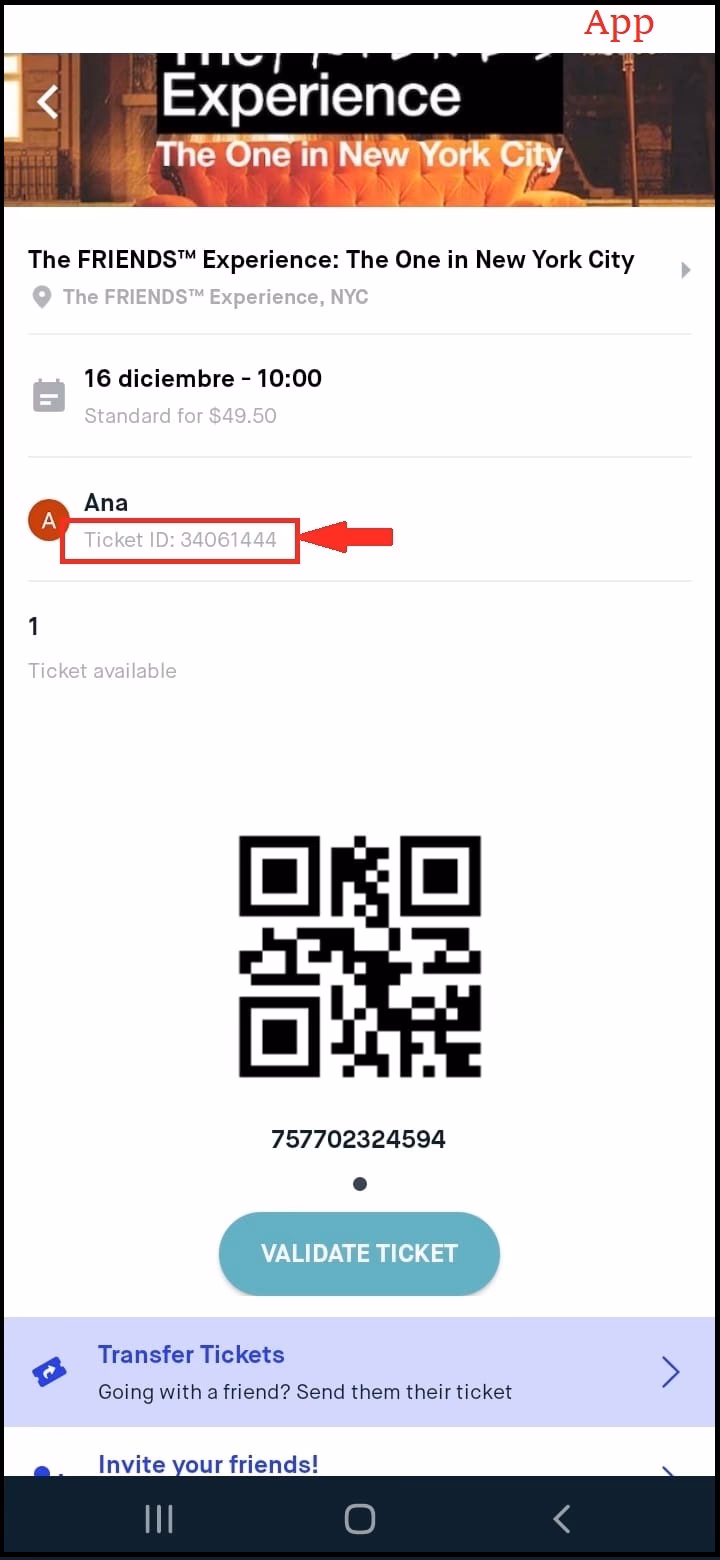This screenshot has width=720, height=1560.
Task: Open recent apps from the navigation bar
Action: pyautogui.click(x=159, y=1519)
